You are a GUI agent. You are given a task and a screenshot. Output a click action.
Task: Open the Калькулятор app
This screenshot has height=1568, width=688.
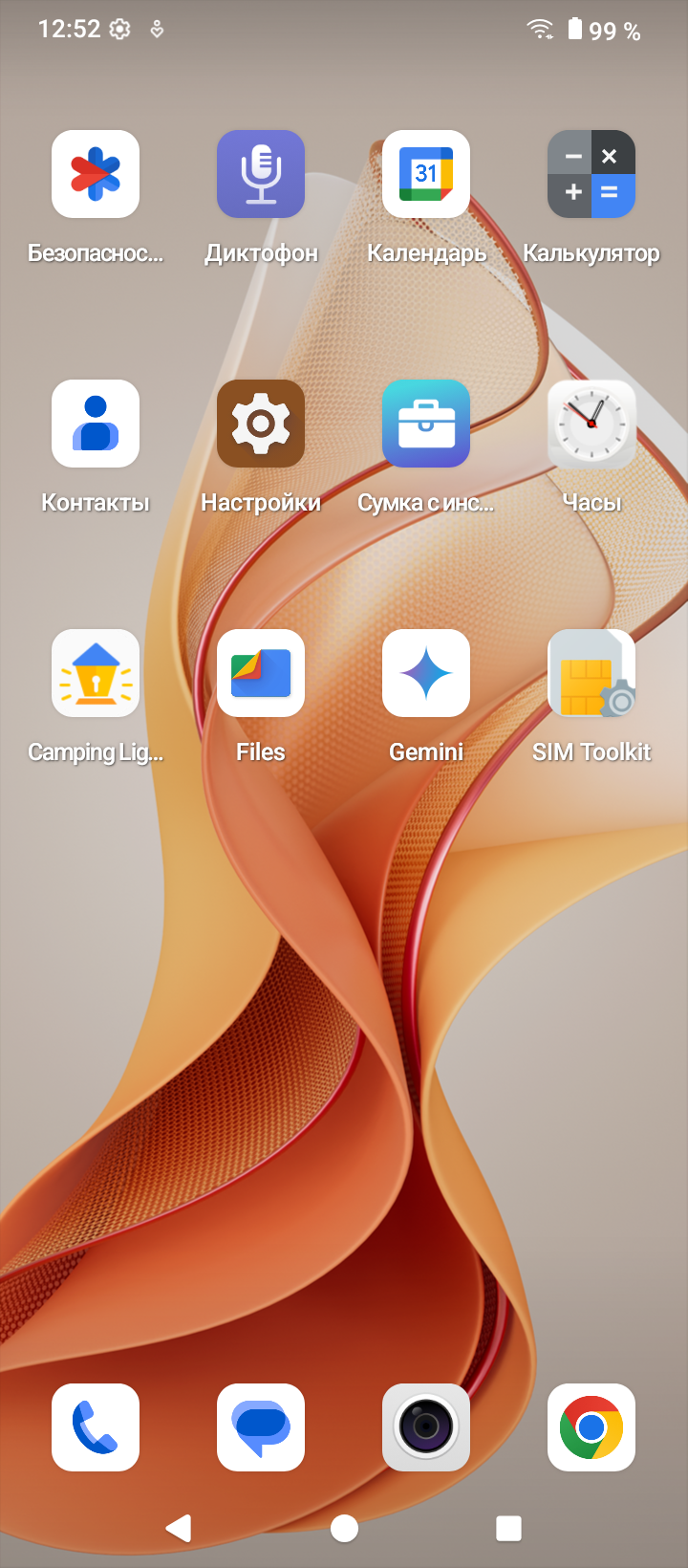[x=591, y=175]
